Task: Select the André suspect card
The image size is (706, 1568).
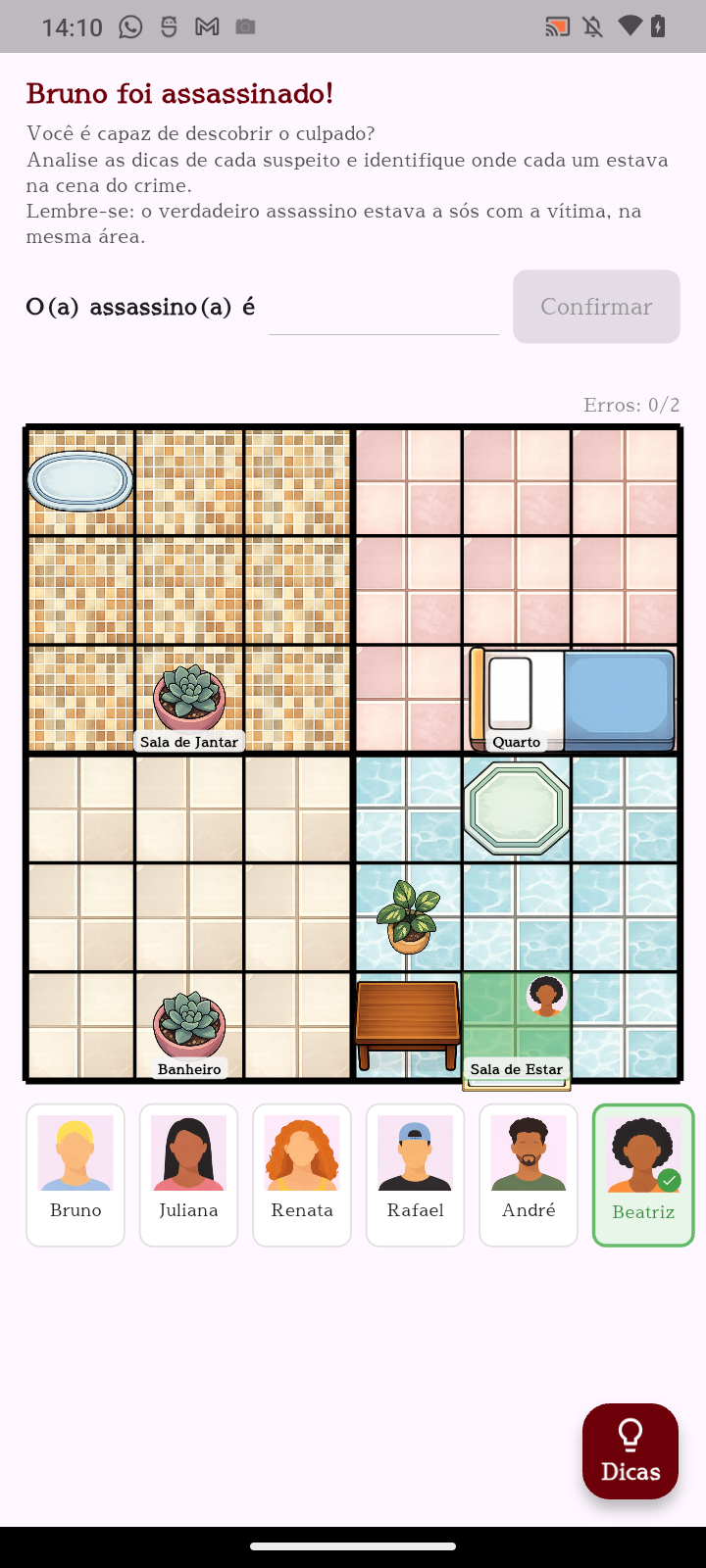Action: click(529, 1175)
